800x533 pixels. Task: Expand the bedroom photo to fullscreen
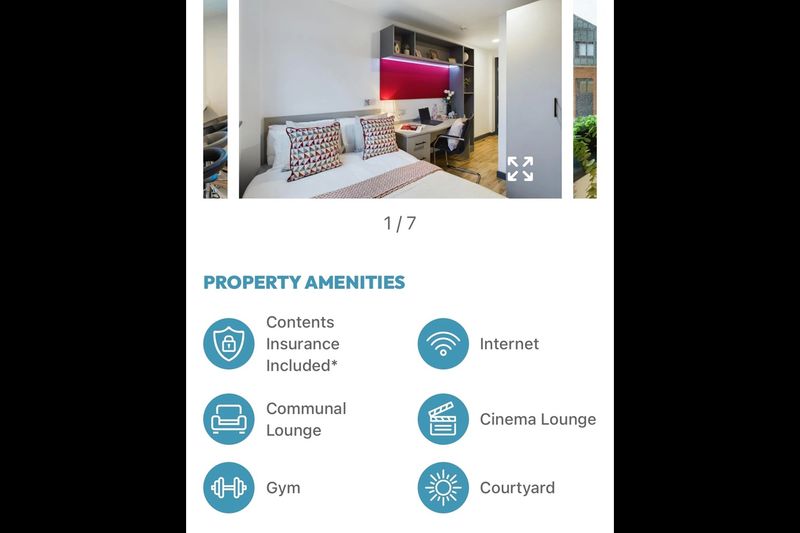click(520, 169)
